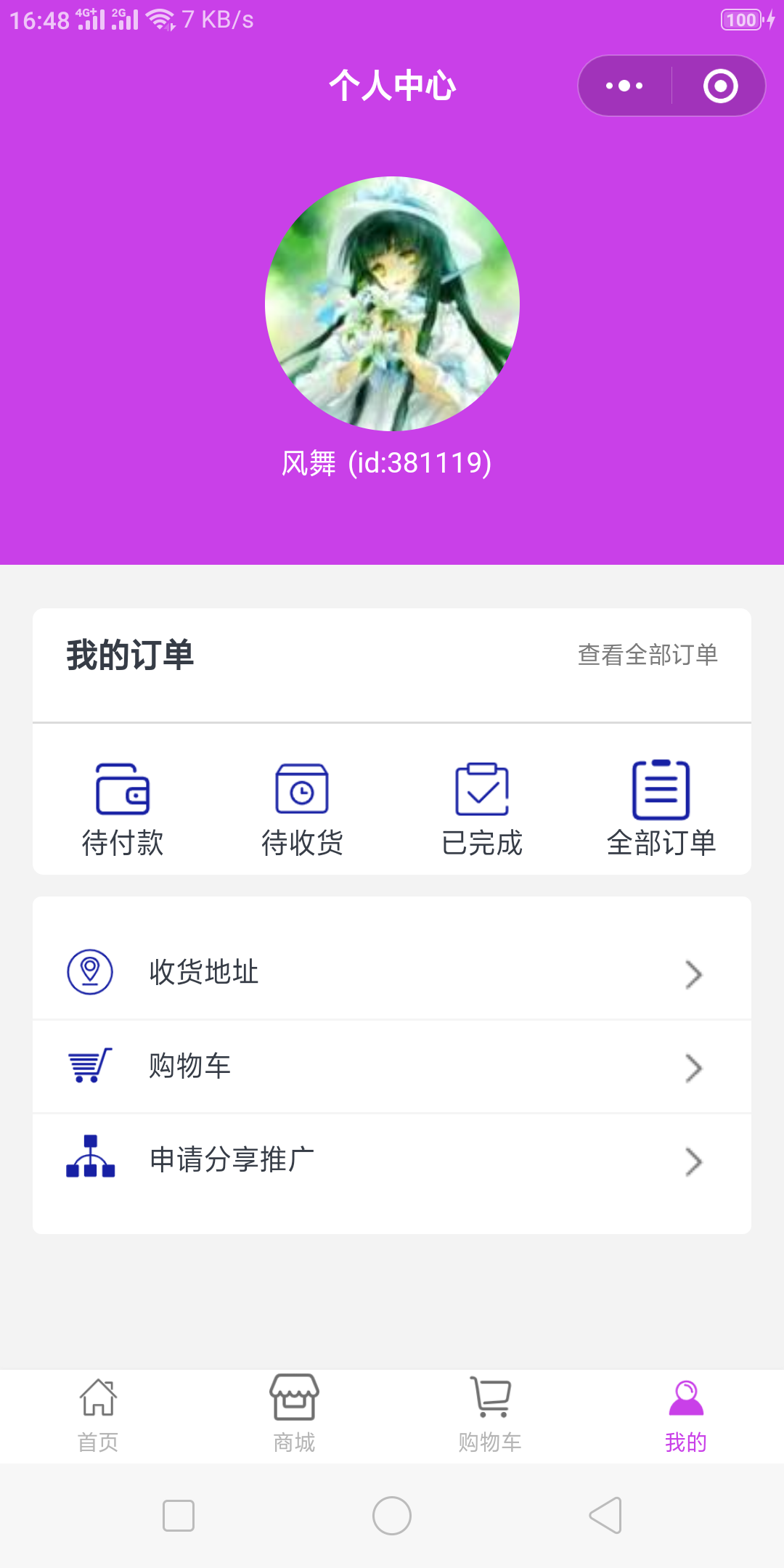The height and width of the screenshot is (1568, 784).
Task: Go back with the system back button
Action: [605, 1516]
